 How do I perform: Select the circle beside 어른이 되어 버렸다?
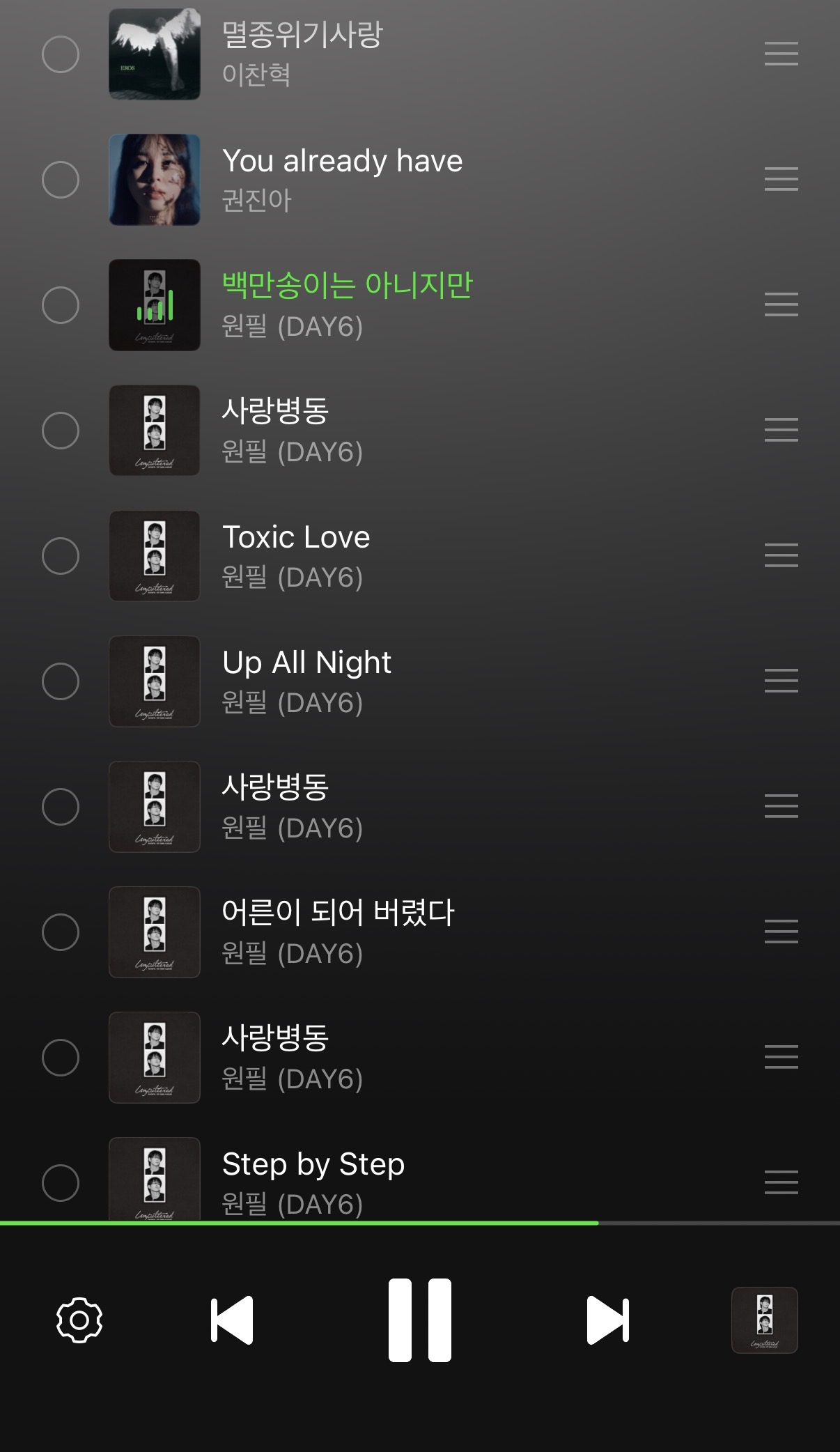click(x=62, y=933)
